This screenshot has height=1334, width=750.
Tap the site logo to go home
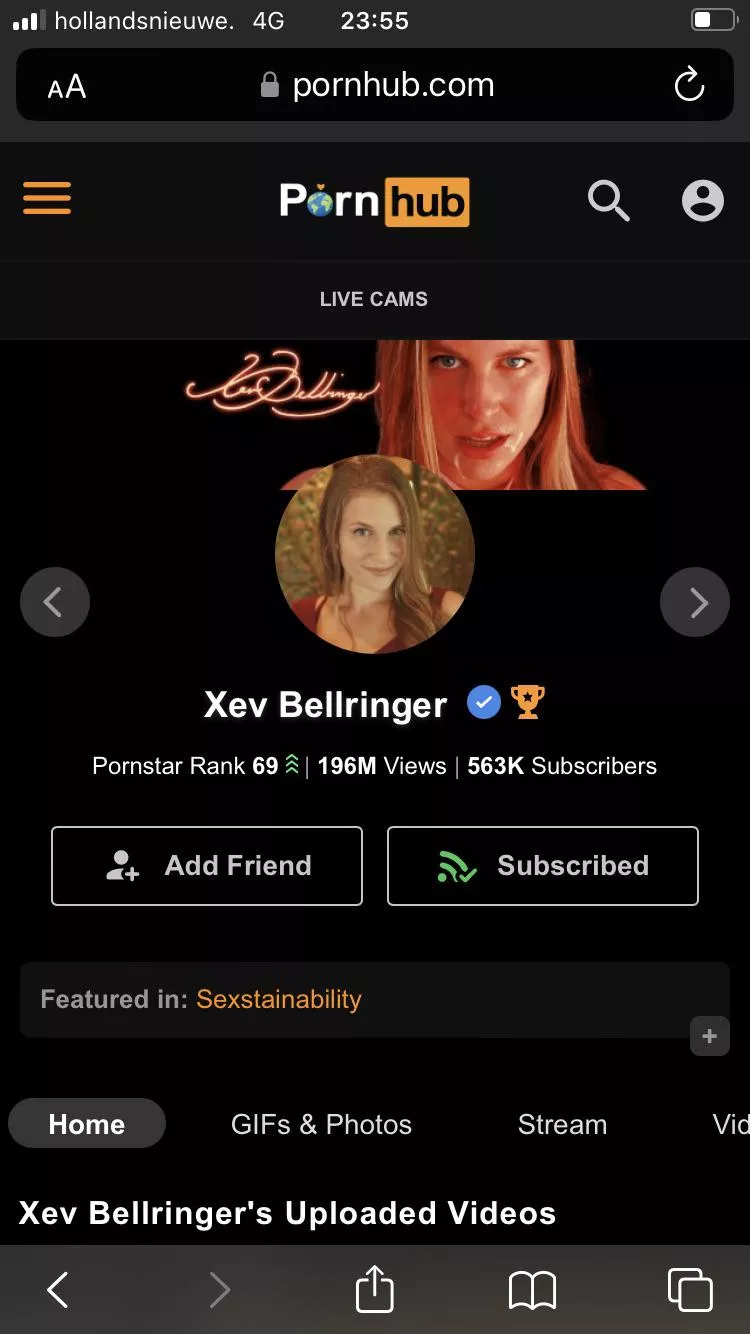374,201
